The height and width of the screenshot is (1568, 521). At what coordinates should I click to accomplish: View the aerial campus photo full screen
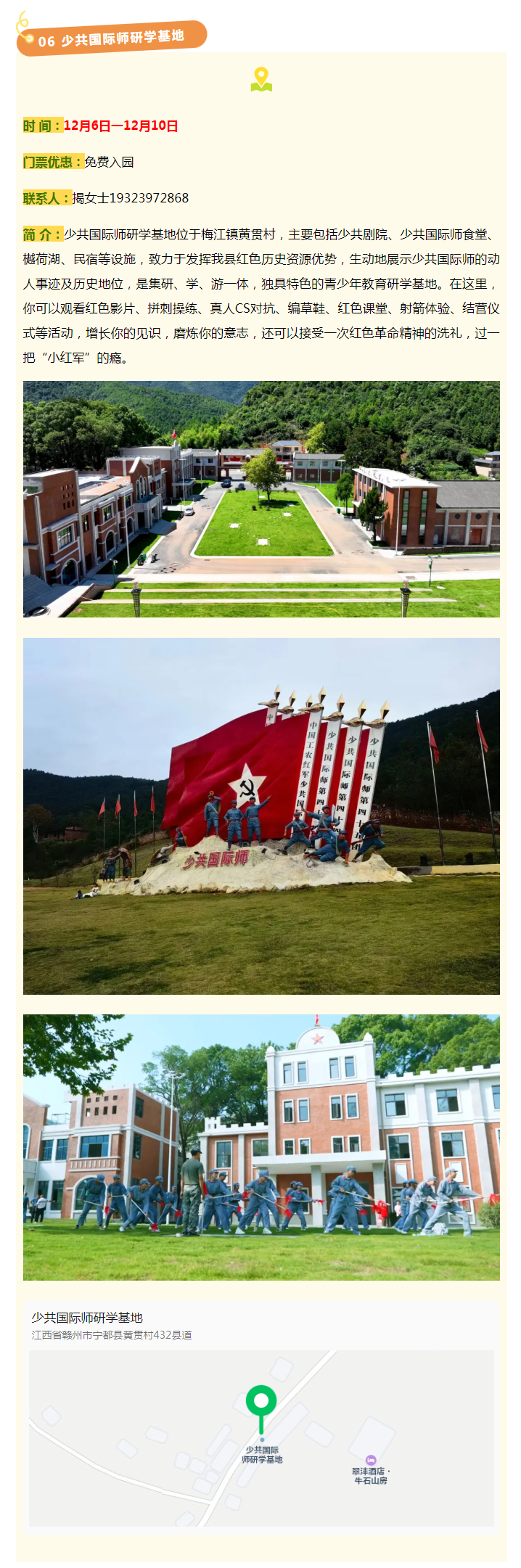(261, 499)
